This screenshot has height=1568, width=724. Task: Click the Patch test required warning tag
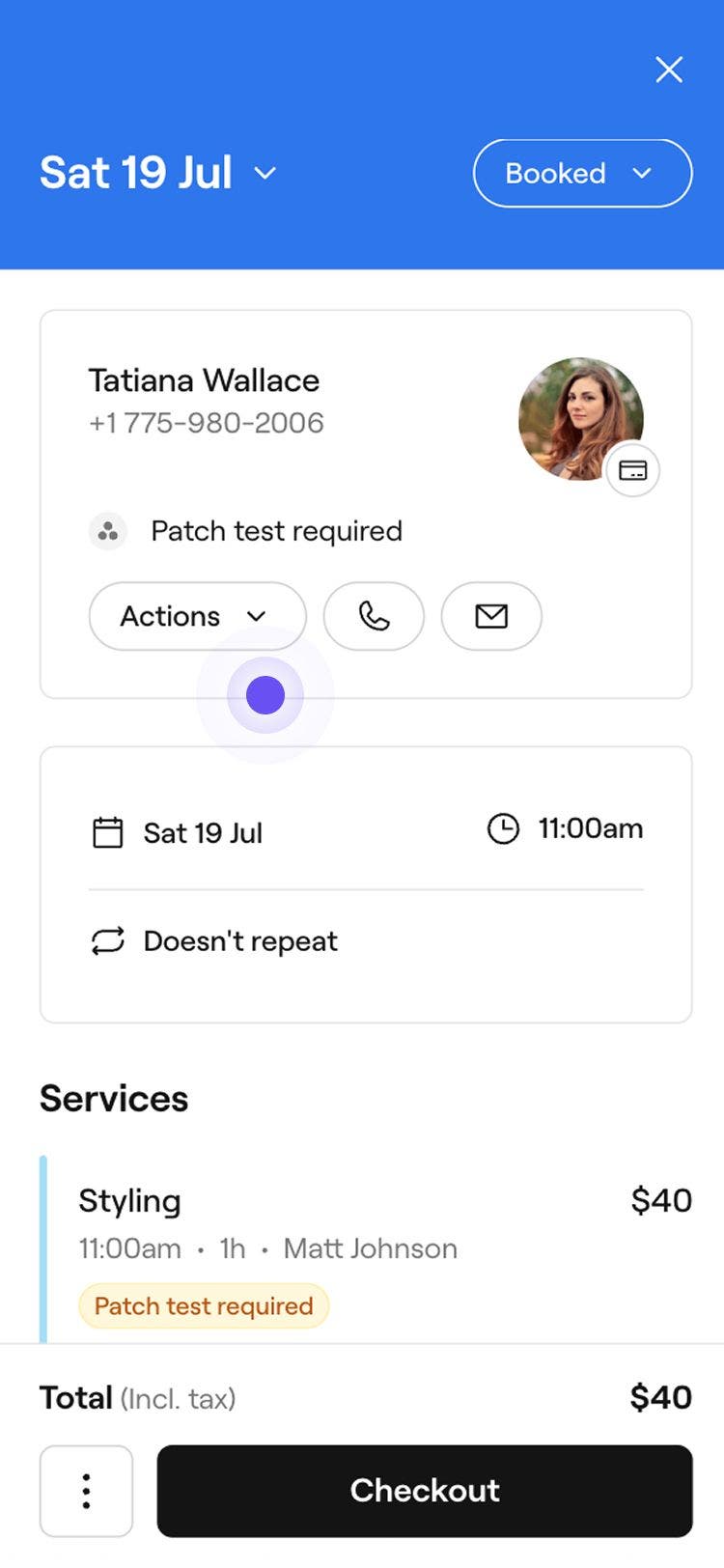click(203, 1305)
